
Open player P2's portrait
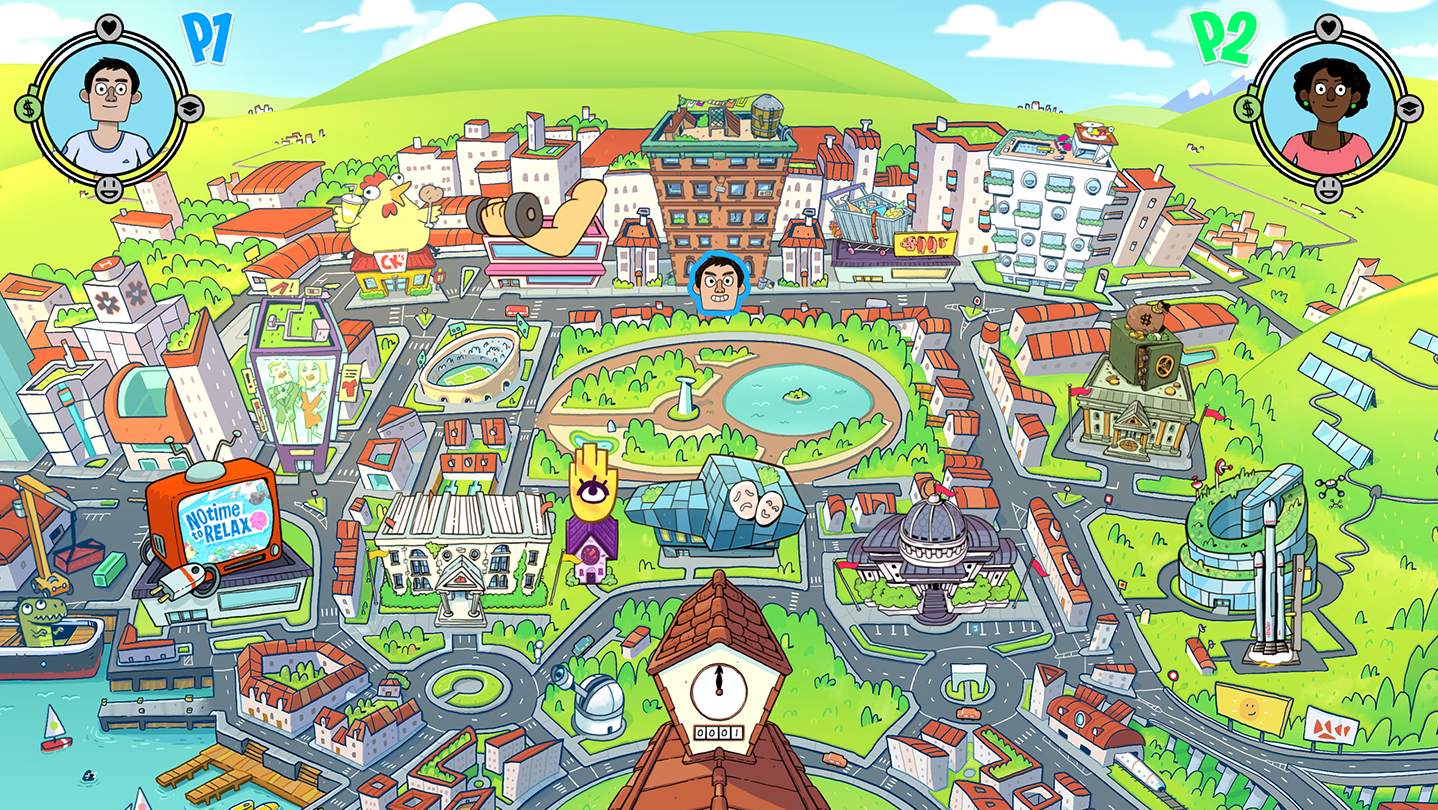tap(1327, 108)
